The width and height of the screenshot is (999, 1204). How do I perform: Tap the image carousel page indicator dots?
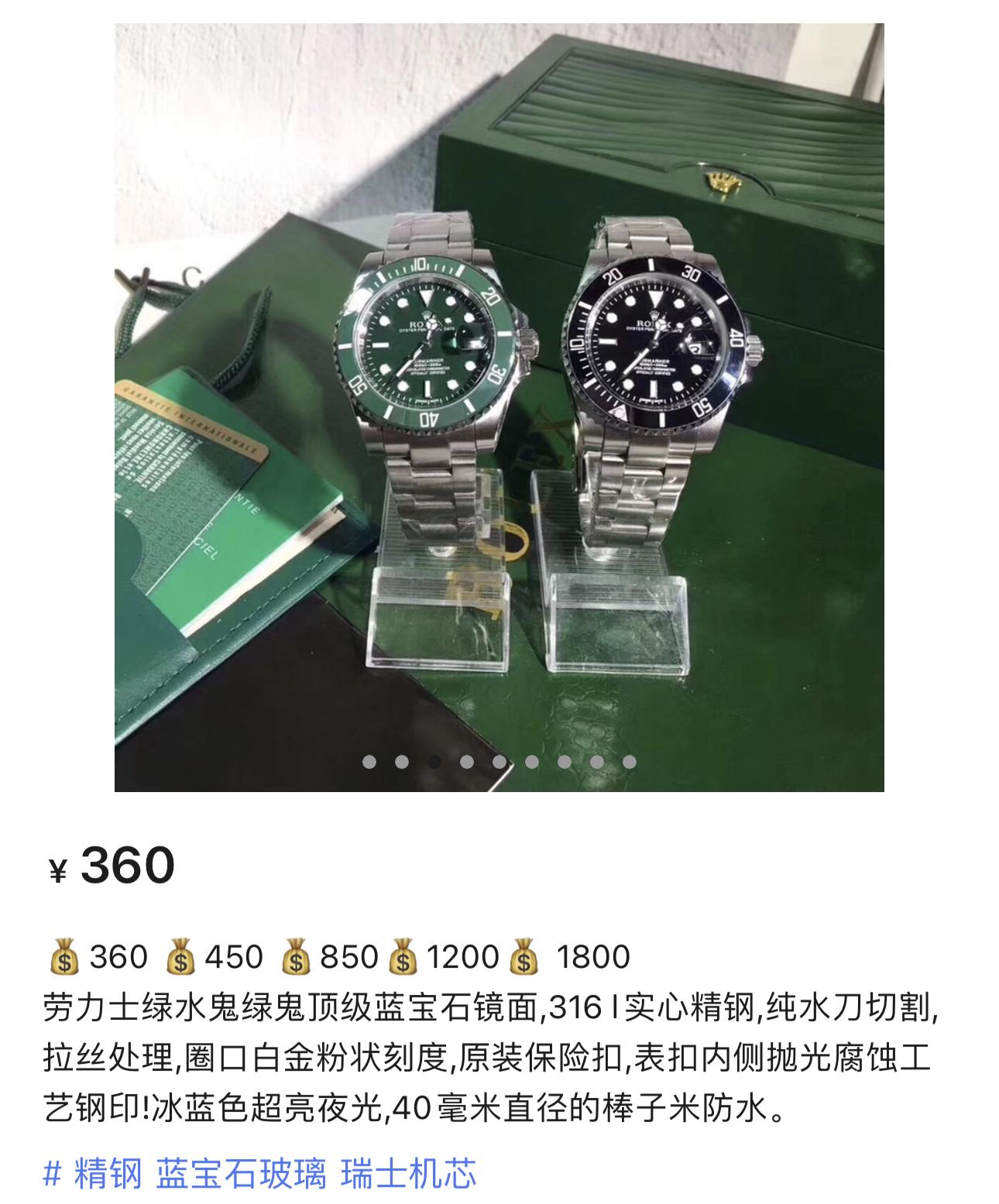499,762
